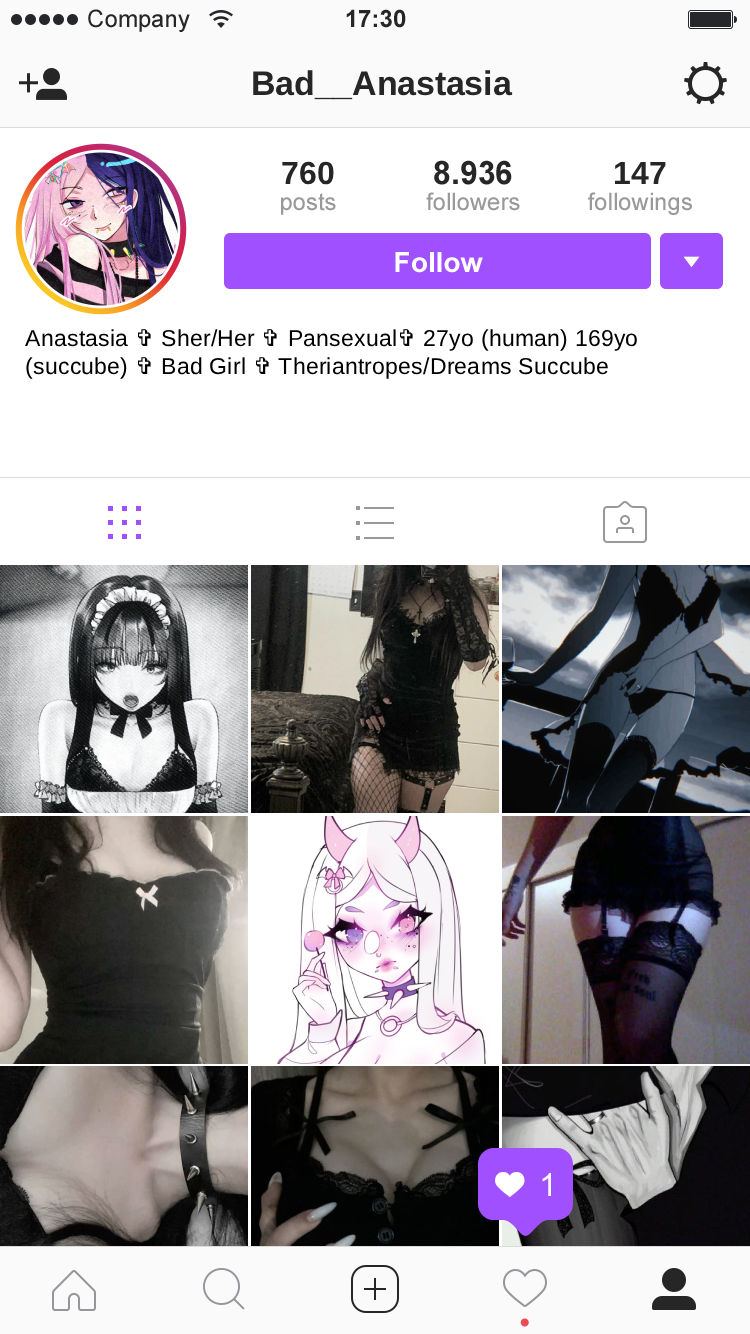Follow Bad__Anastasia
Image resolution: width=750 pixels, height=1334 pixels.
click(x=437, y=262)
